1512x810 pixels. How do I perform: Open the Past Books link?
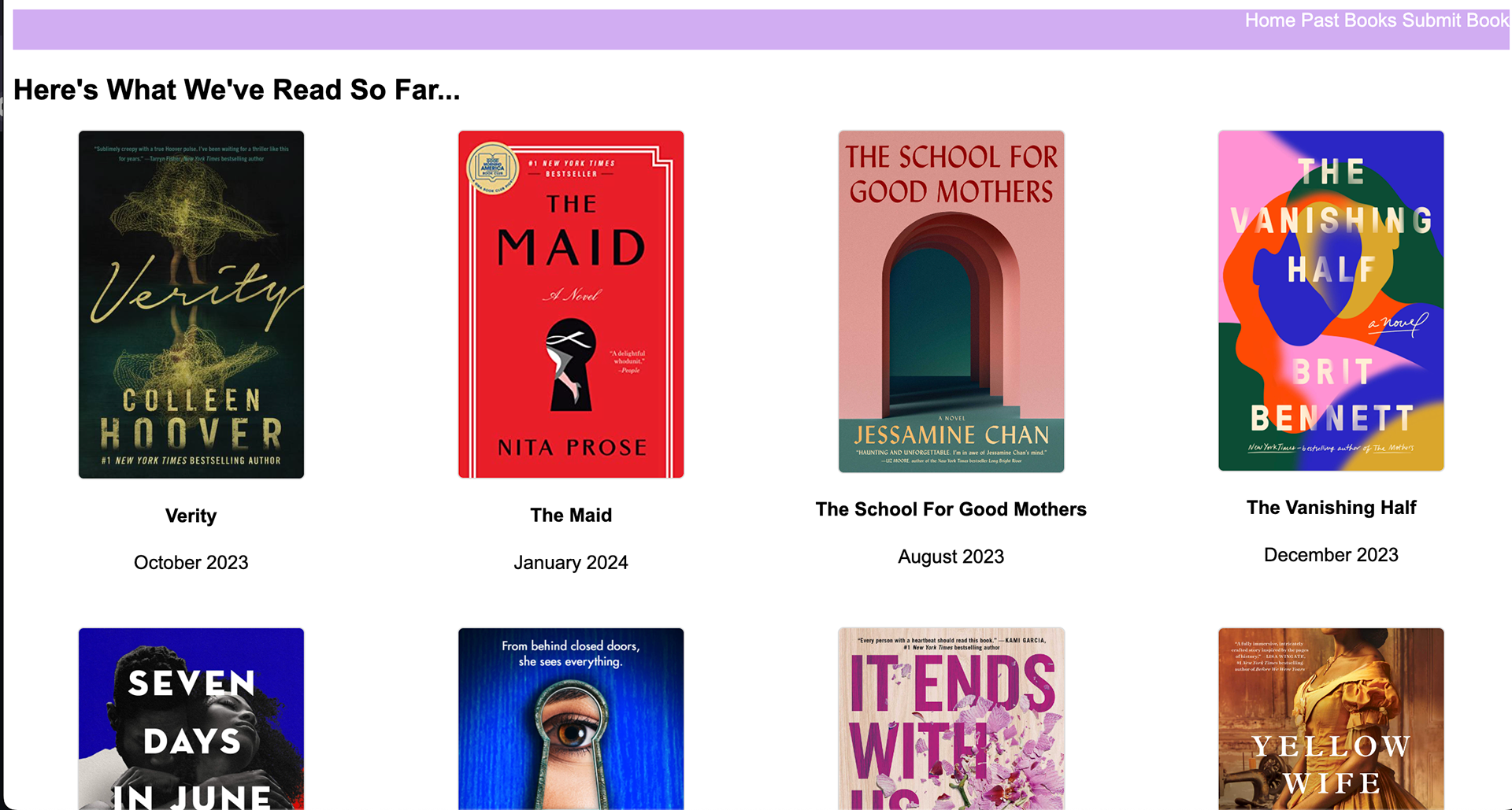1348,20
